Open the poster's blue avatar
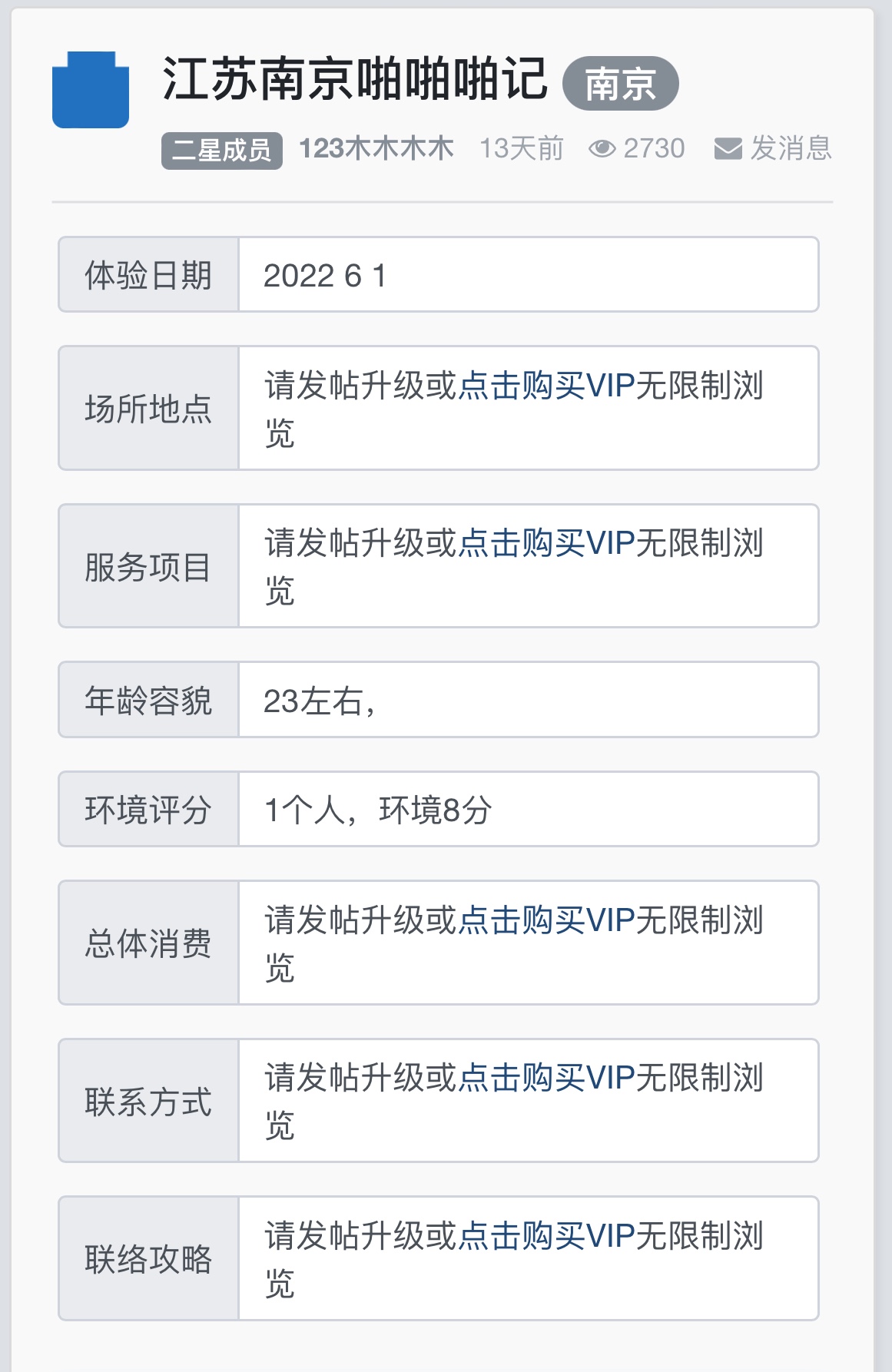The width and height of the screenshot is (892, 1372). (x=91, y=90)
